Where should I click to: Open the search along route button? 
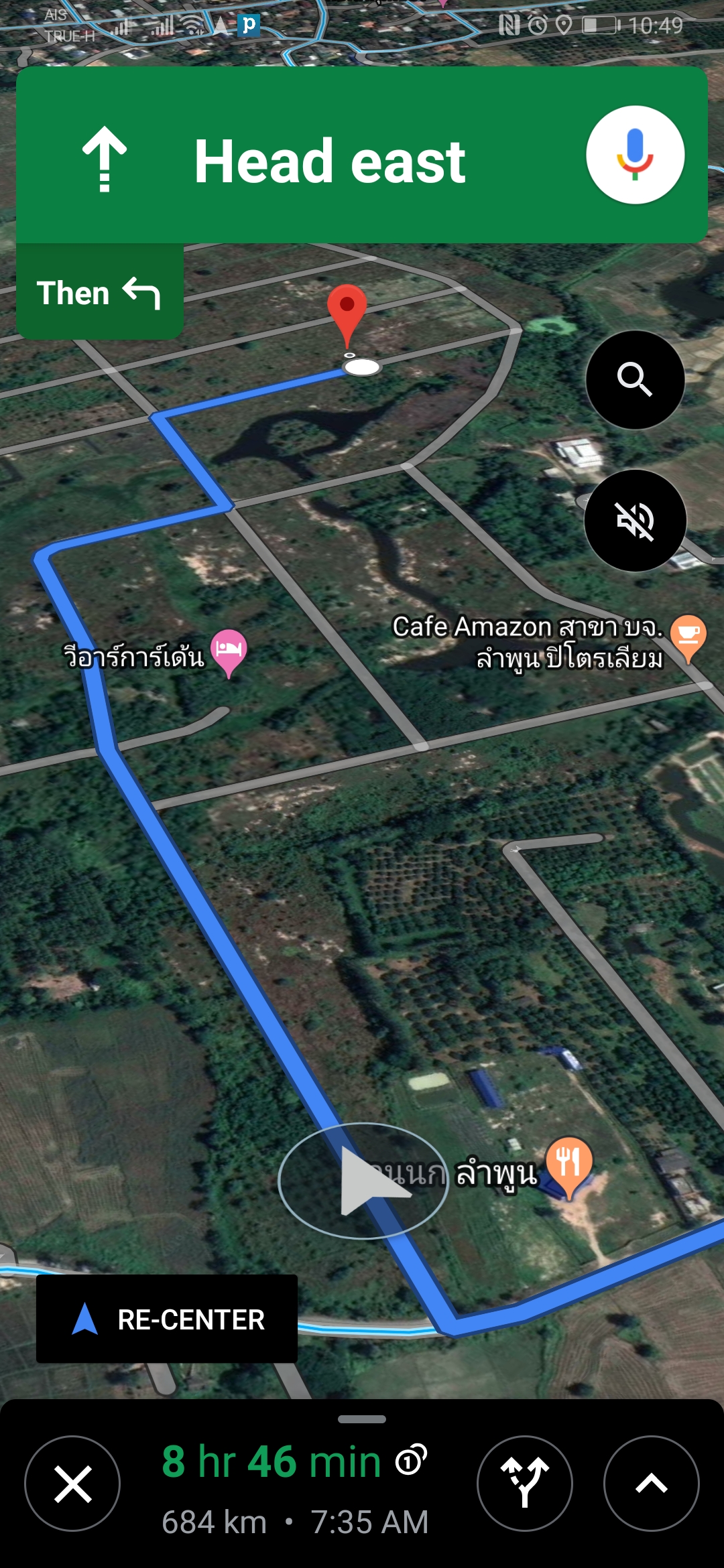[x=635, y=380]
